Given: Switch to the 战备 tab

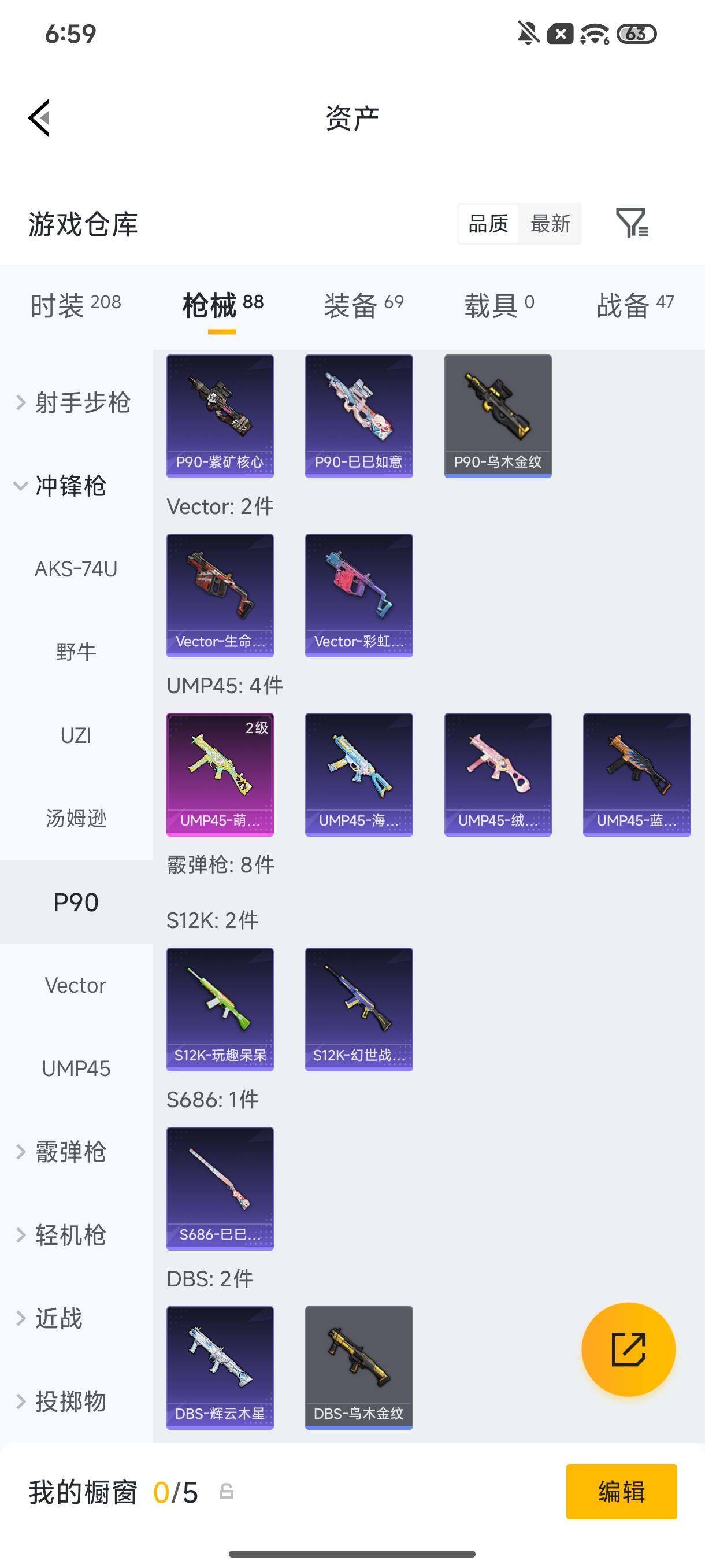Looking at the screenshot, I should (635, 304).
